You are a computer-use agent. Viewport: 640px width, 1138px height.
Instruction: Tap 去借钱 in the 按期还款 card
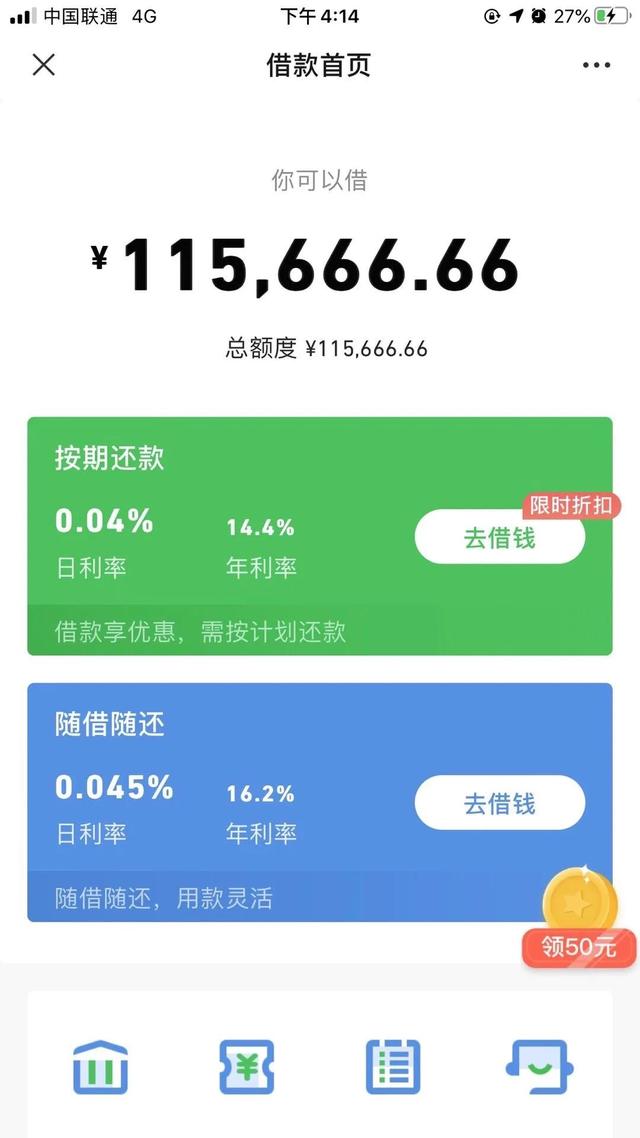coord(499,537)
